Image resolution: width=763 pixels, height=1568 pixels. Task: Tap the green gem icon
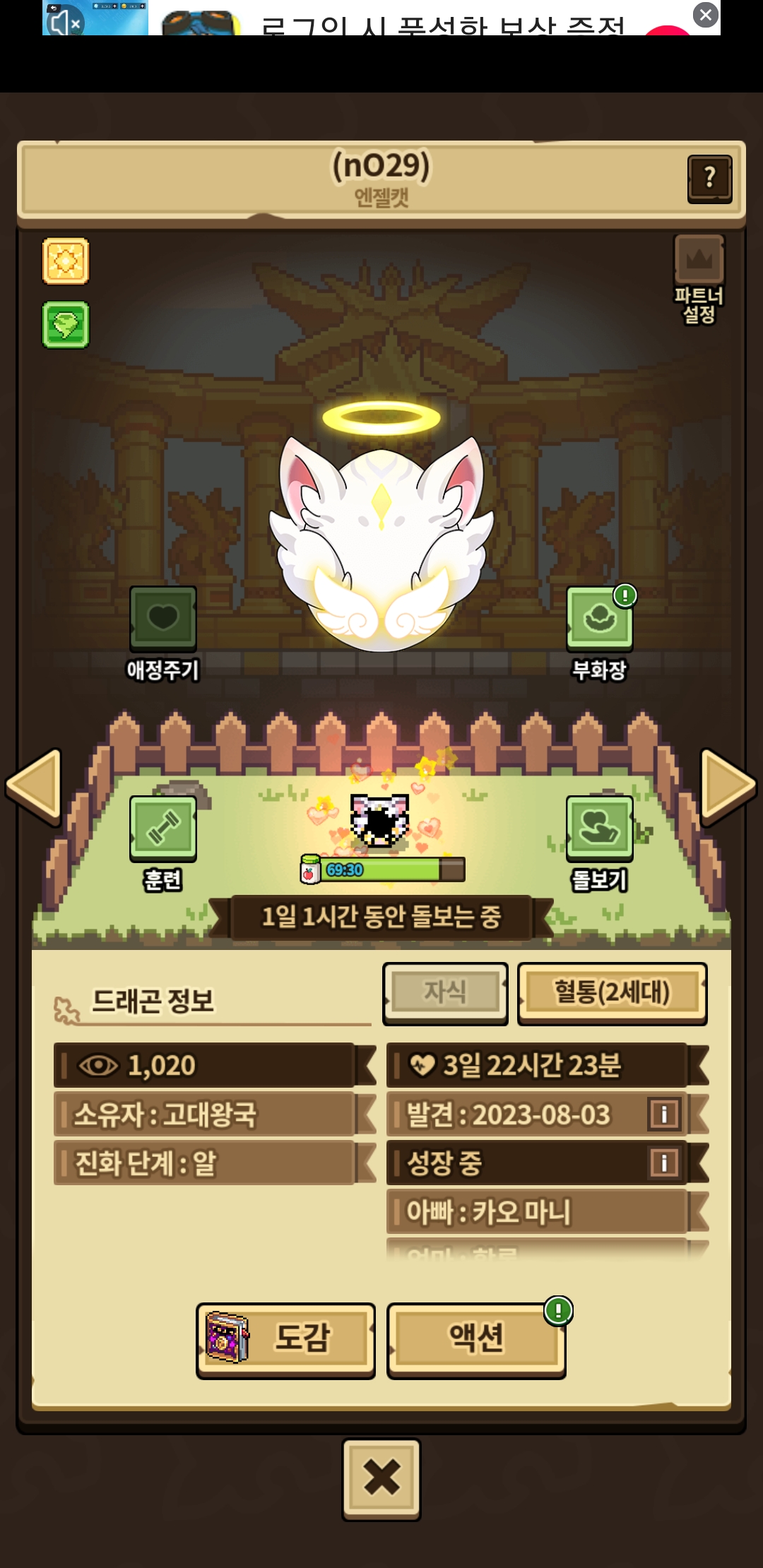point(66,325)
